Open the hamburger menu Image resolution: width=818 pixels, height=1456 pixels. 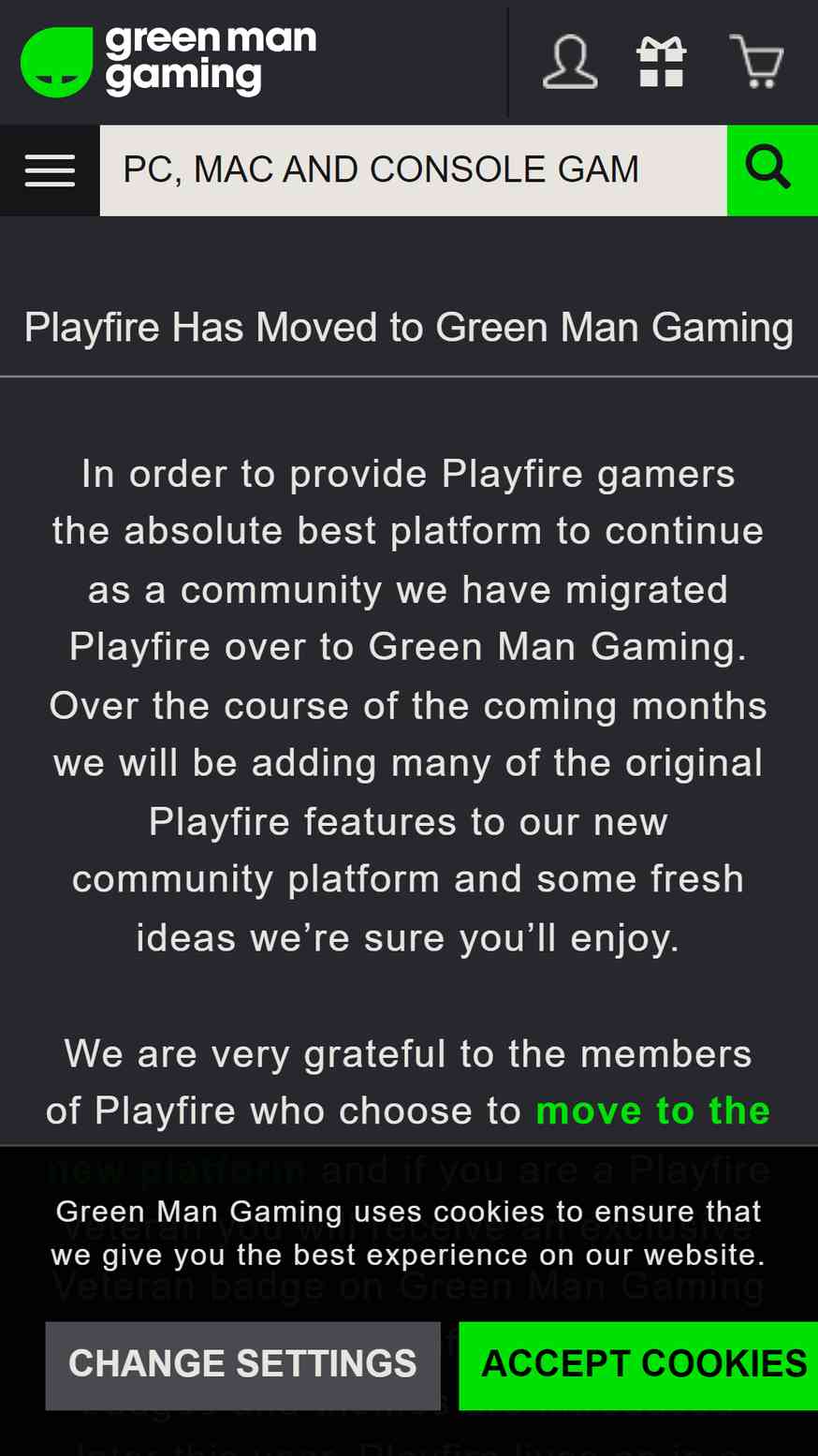tap(50, 170)
